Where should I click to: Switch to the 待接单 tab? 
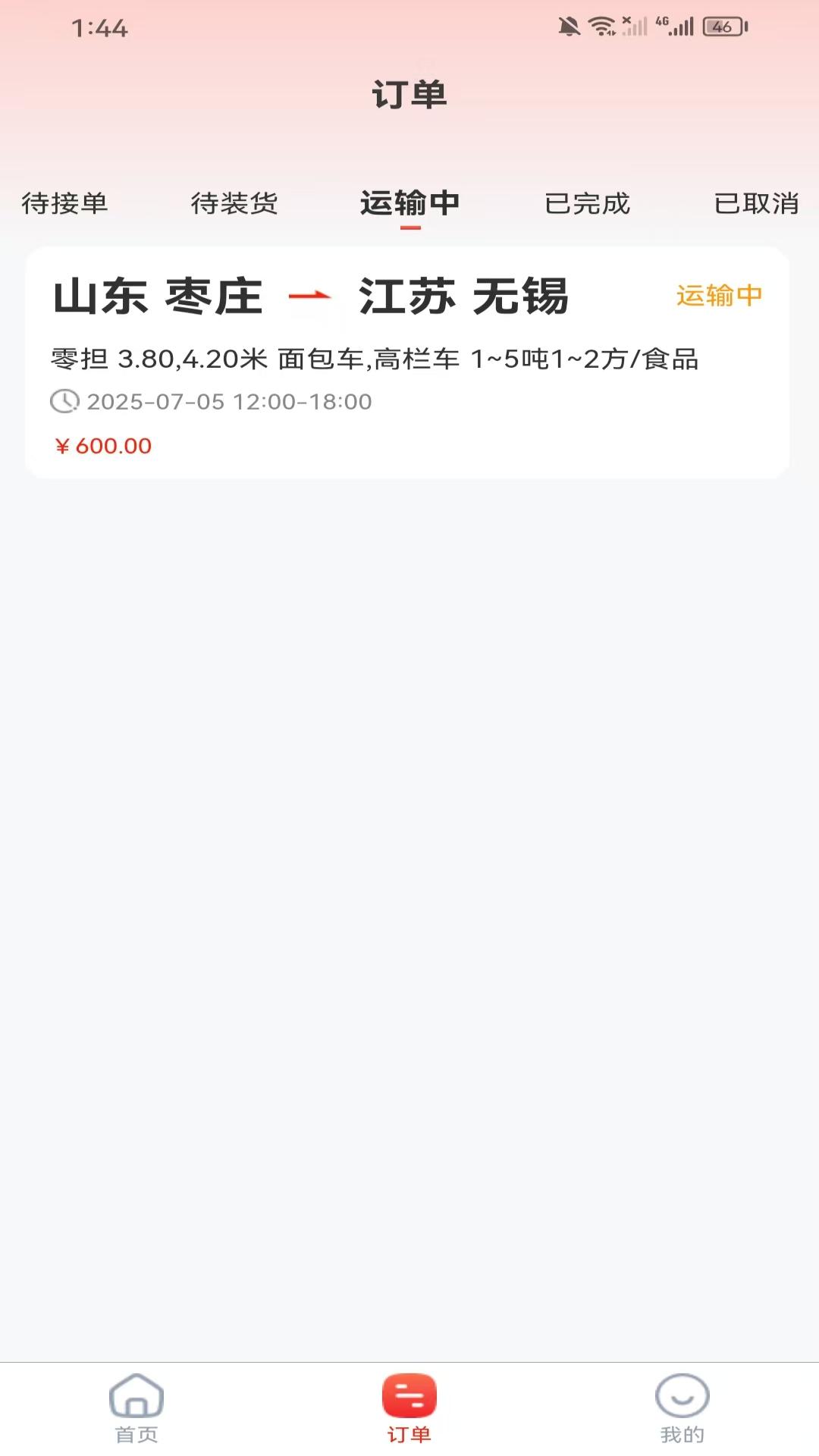pos(64,203)
